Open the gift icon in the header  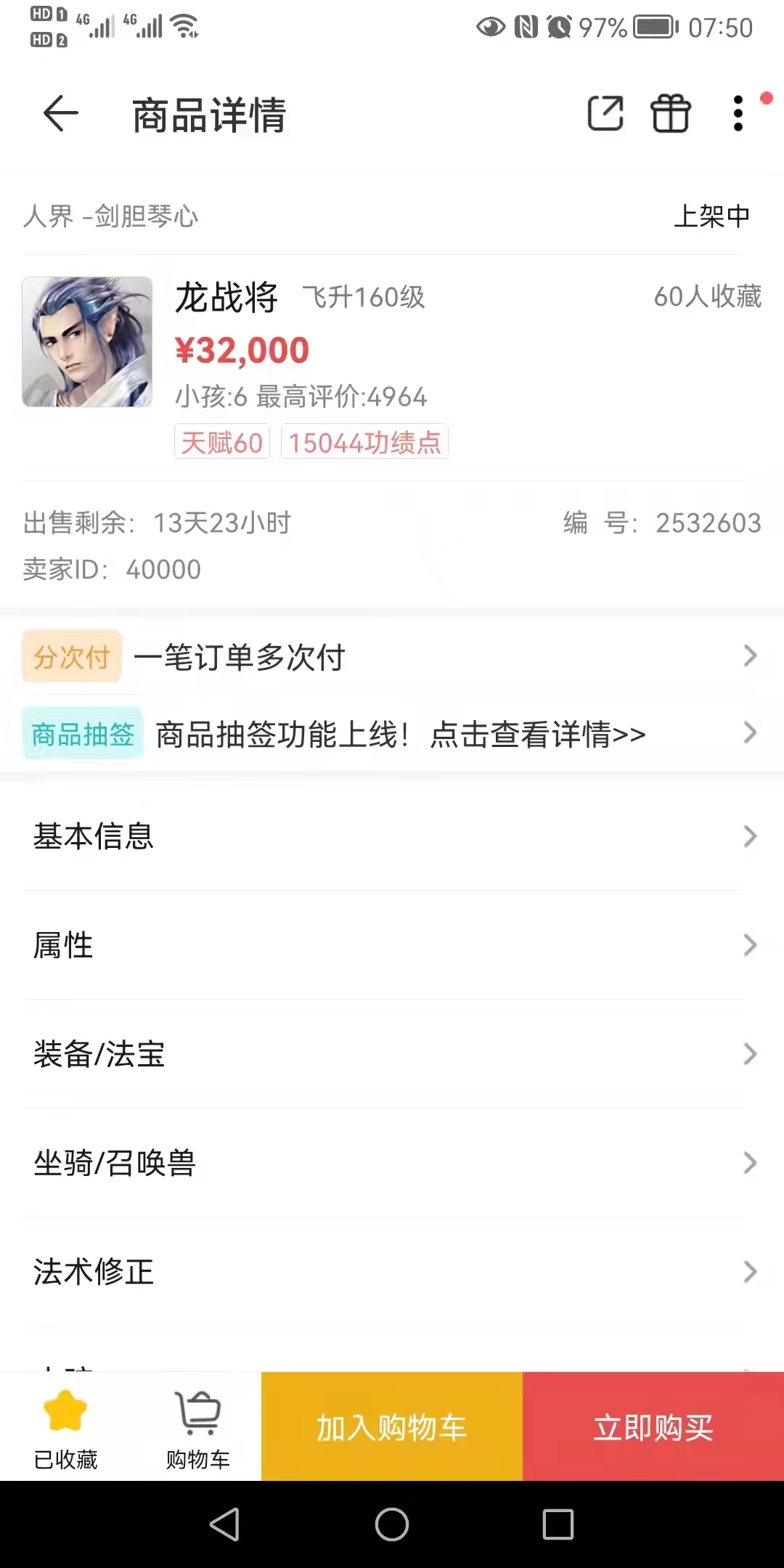[x=670, y=114]
